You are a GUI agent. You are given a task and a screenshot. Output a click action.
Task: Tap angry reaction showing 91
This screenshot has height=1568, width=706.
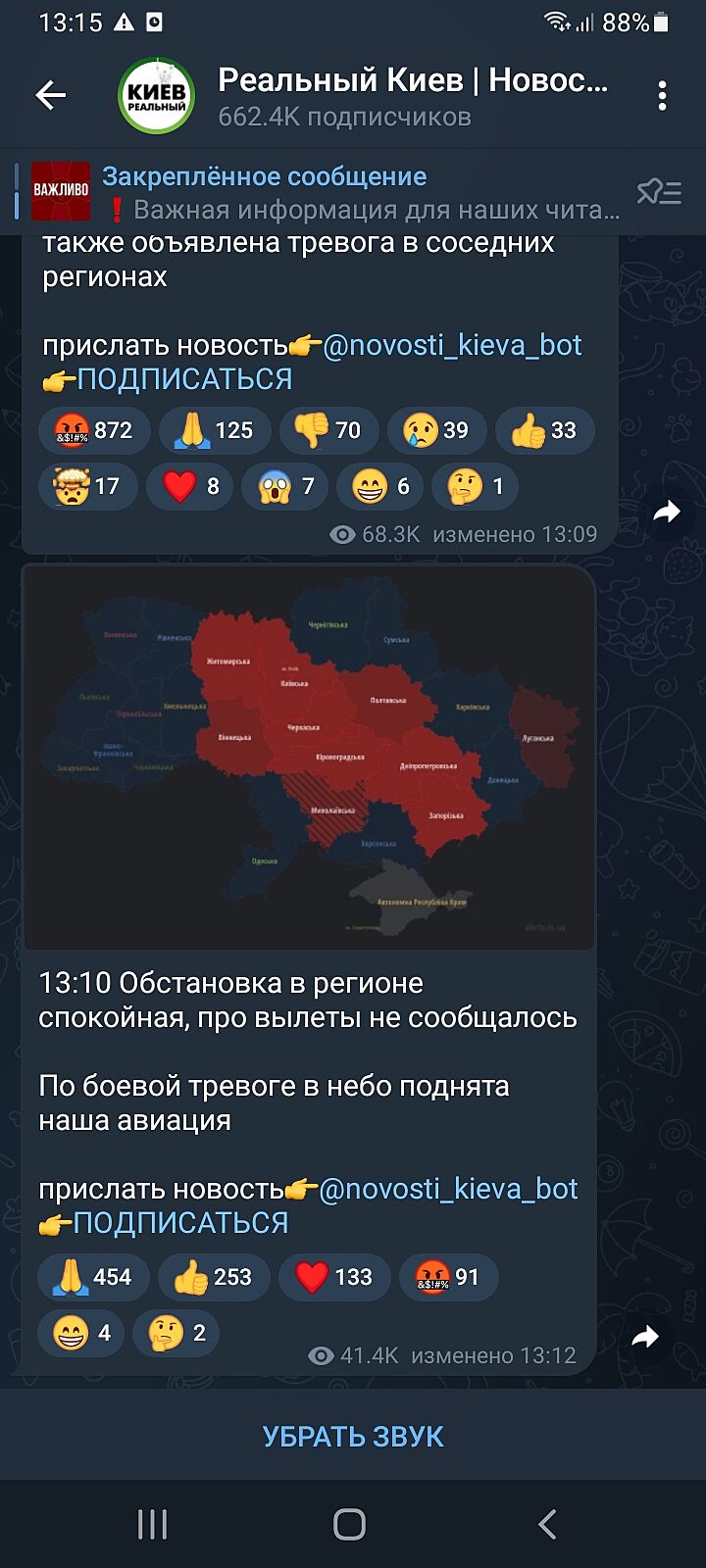coord(448,1277)
